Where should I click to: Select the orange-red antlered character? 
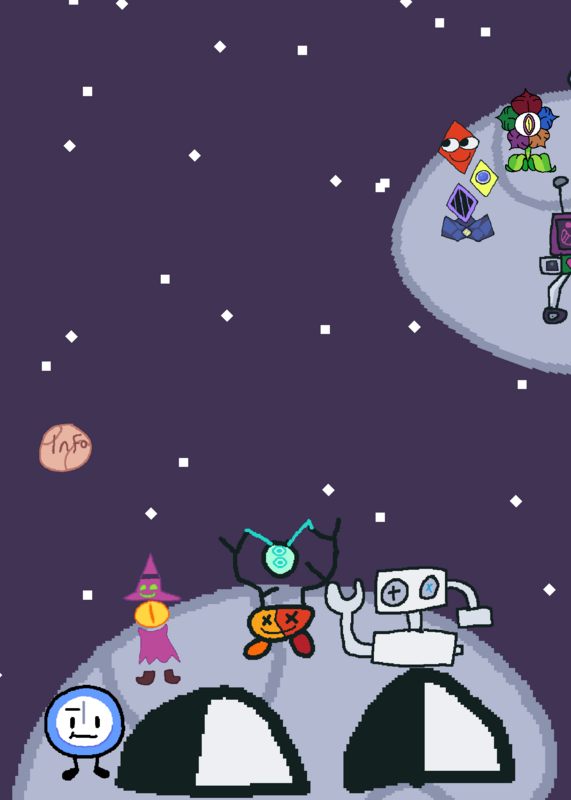(x=280, y=588)
